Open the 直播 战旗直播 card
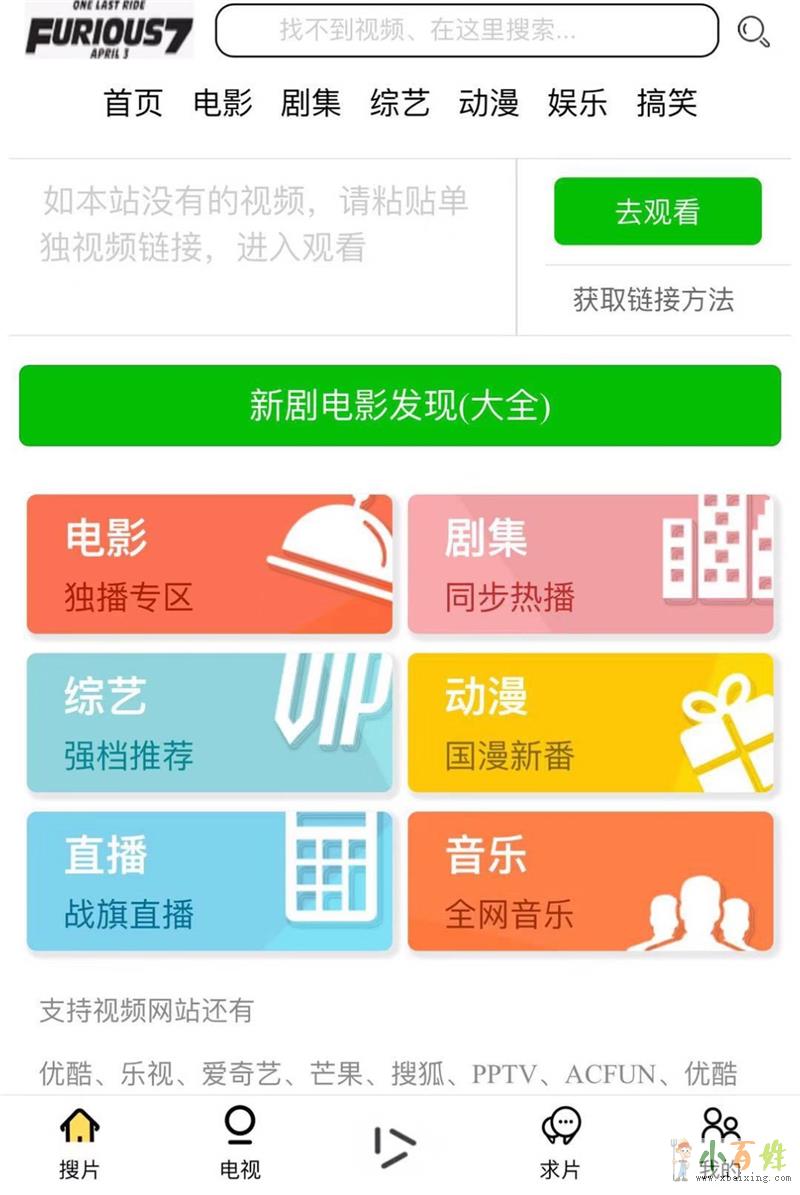This screenshot has height=1195, width=800. [x=209, y=881]
